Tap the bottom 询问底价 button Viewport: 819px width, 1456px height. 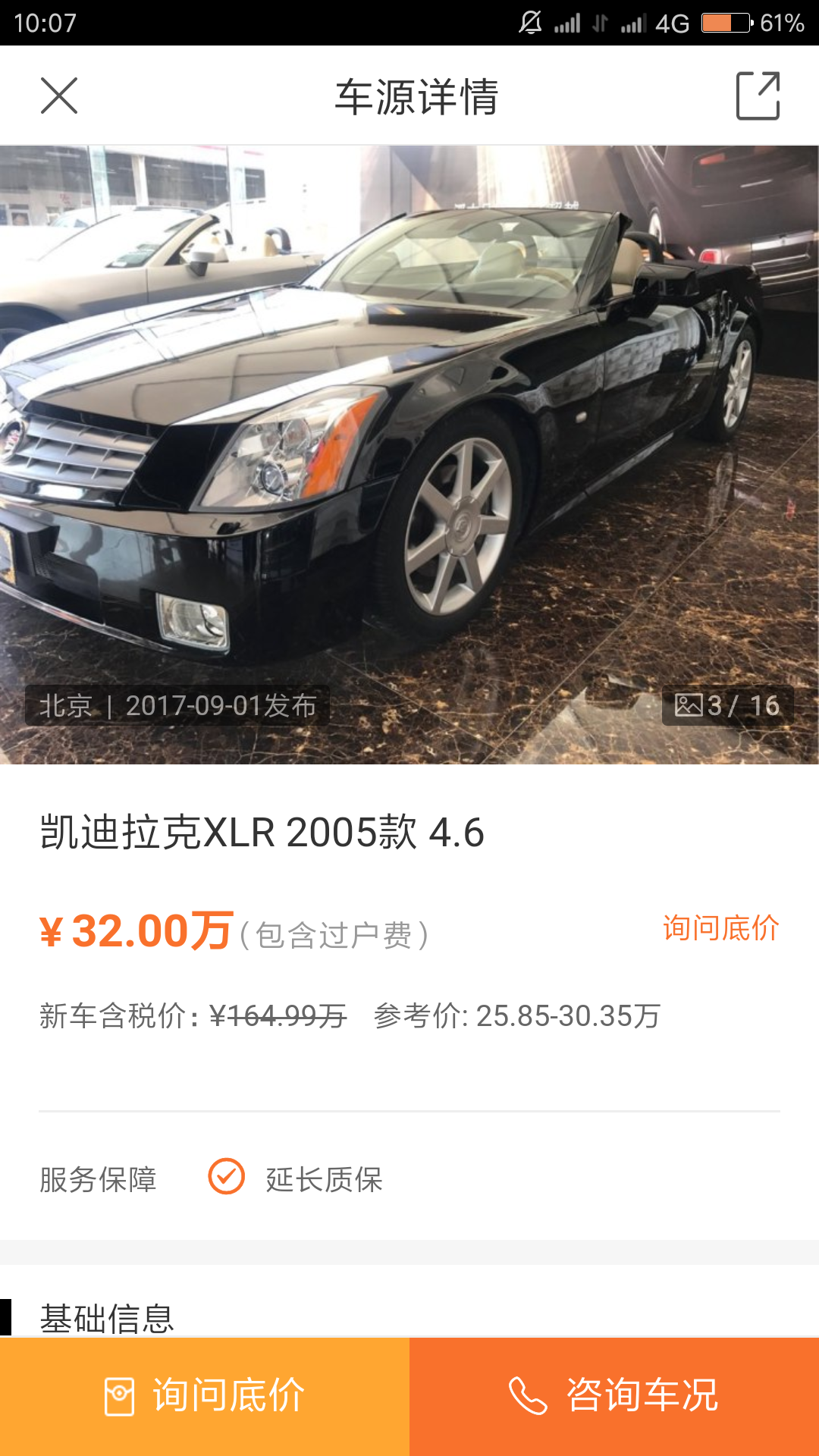click(x=205, y=1395)
